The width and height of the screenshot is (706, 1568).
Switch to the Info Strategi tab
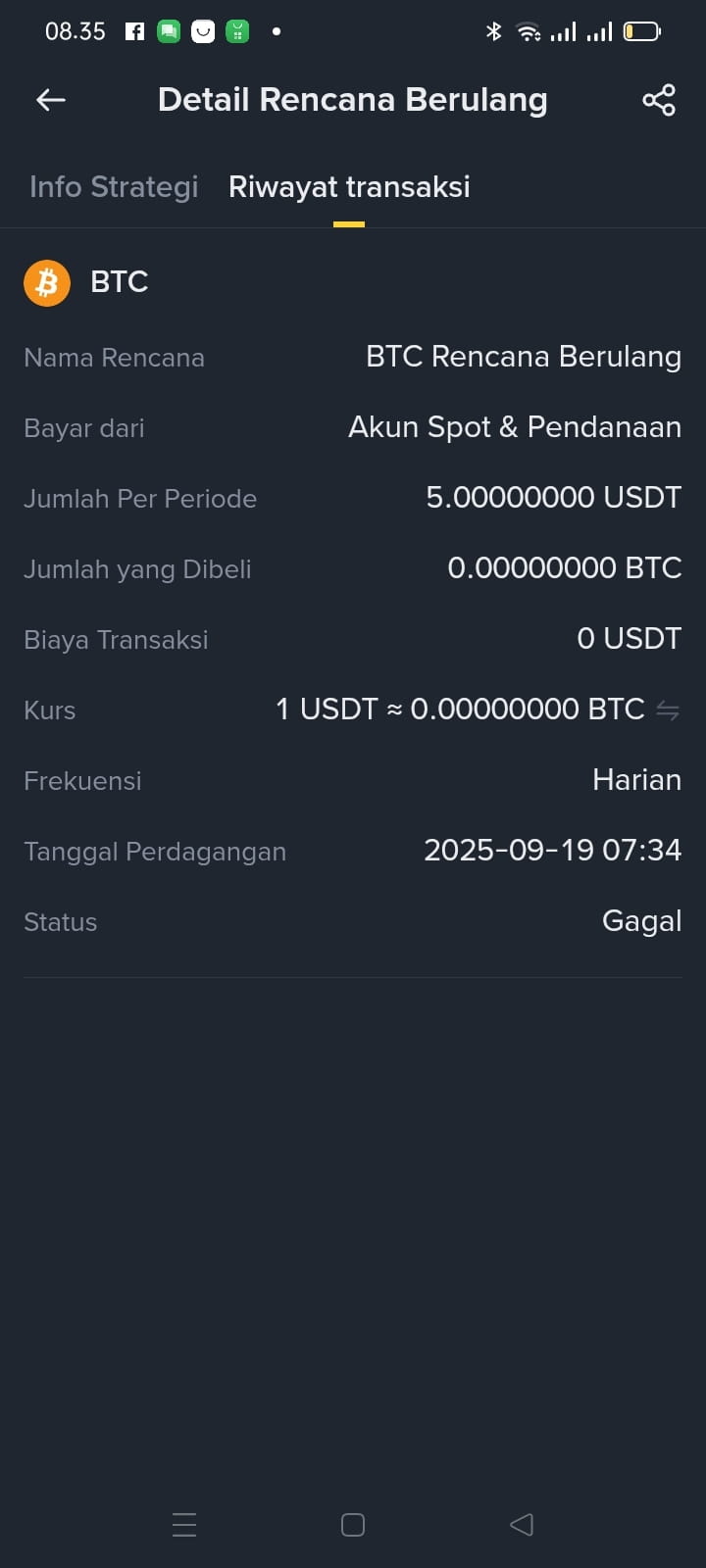(x=113, y=186)
